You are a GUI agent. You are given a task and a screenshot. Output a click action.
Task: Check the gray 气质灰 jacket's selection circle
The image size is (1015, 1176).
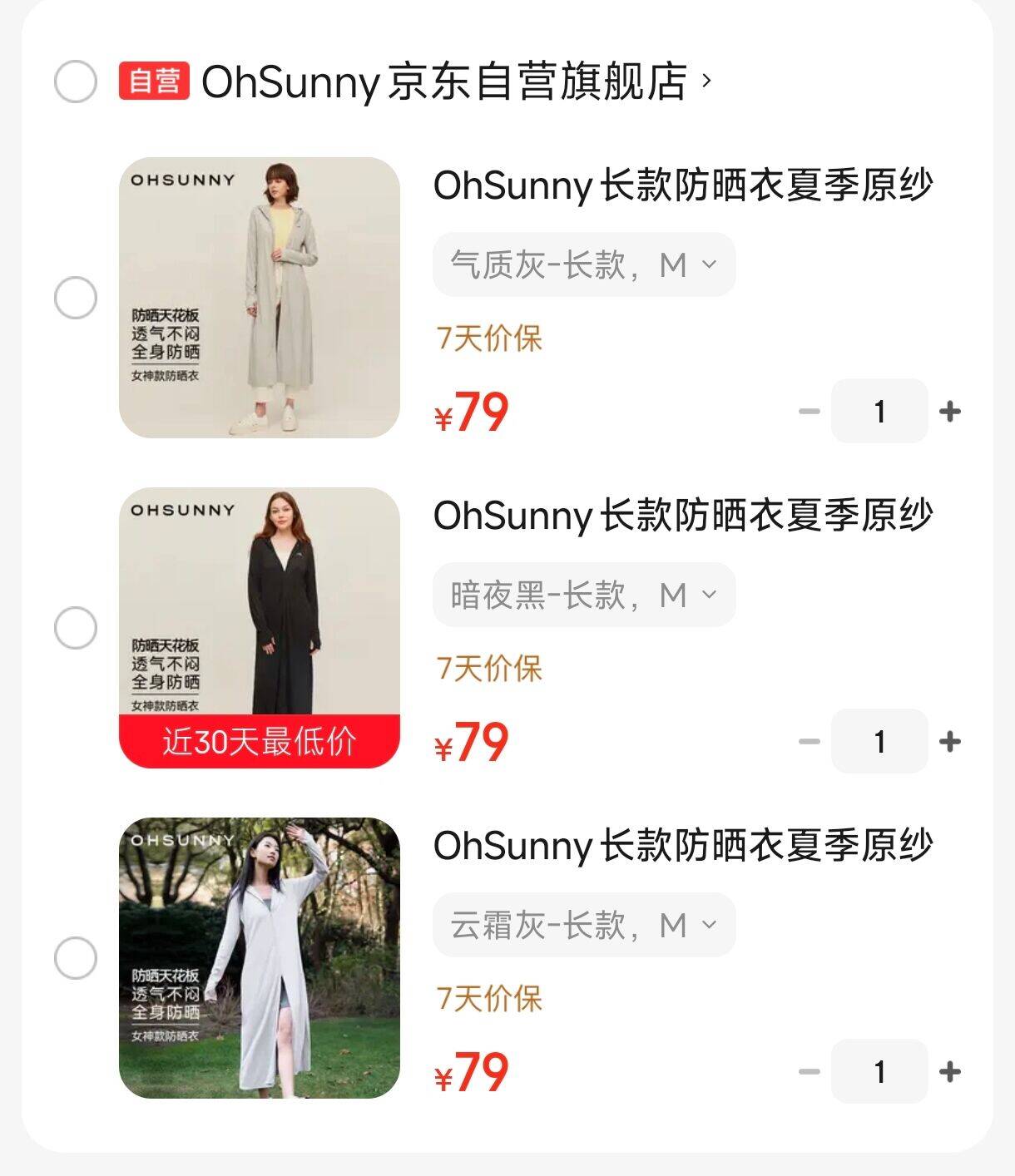point(79,297)
